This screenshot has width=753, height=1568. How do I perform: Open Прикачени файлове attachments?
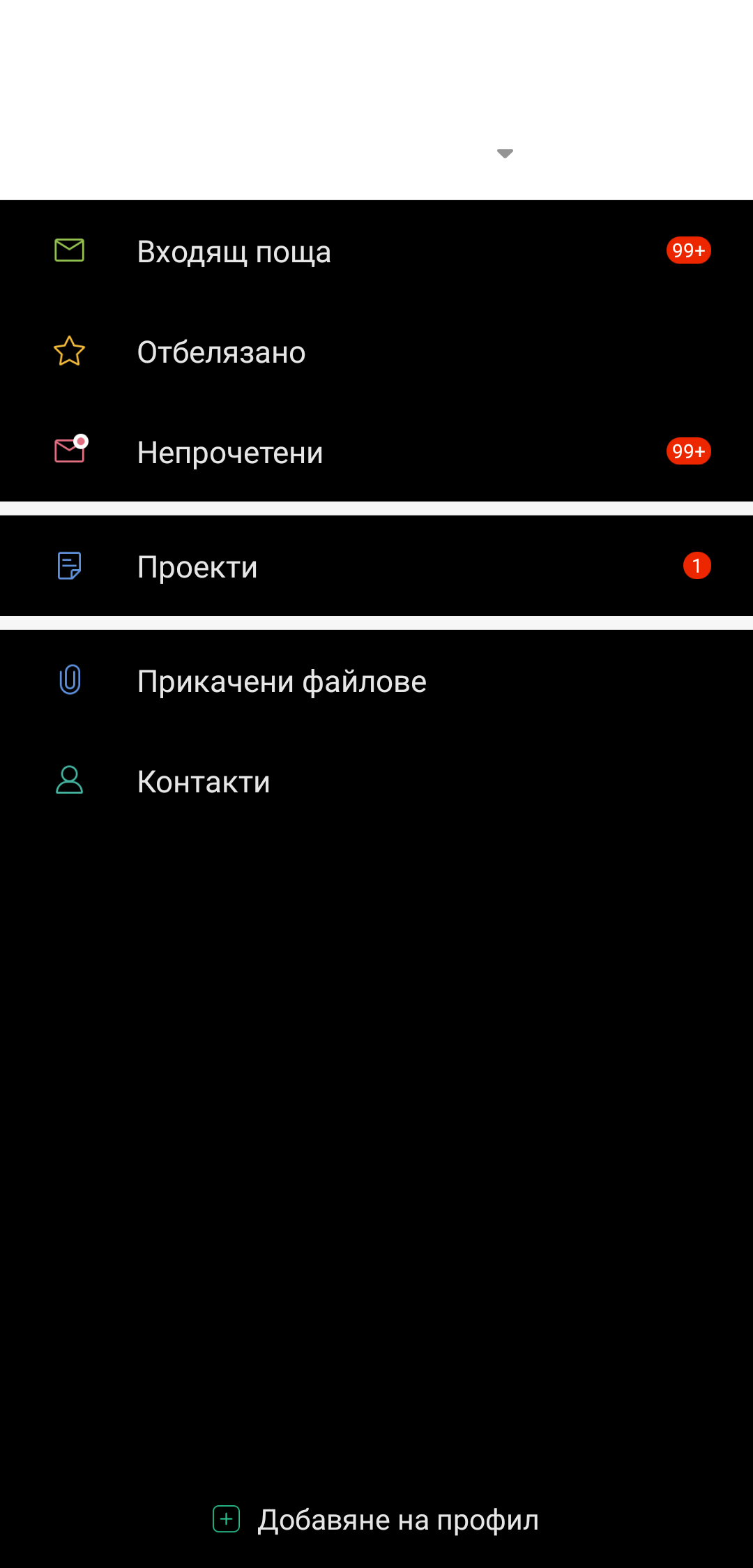coord(376,681)
